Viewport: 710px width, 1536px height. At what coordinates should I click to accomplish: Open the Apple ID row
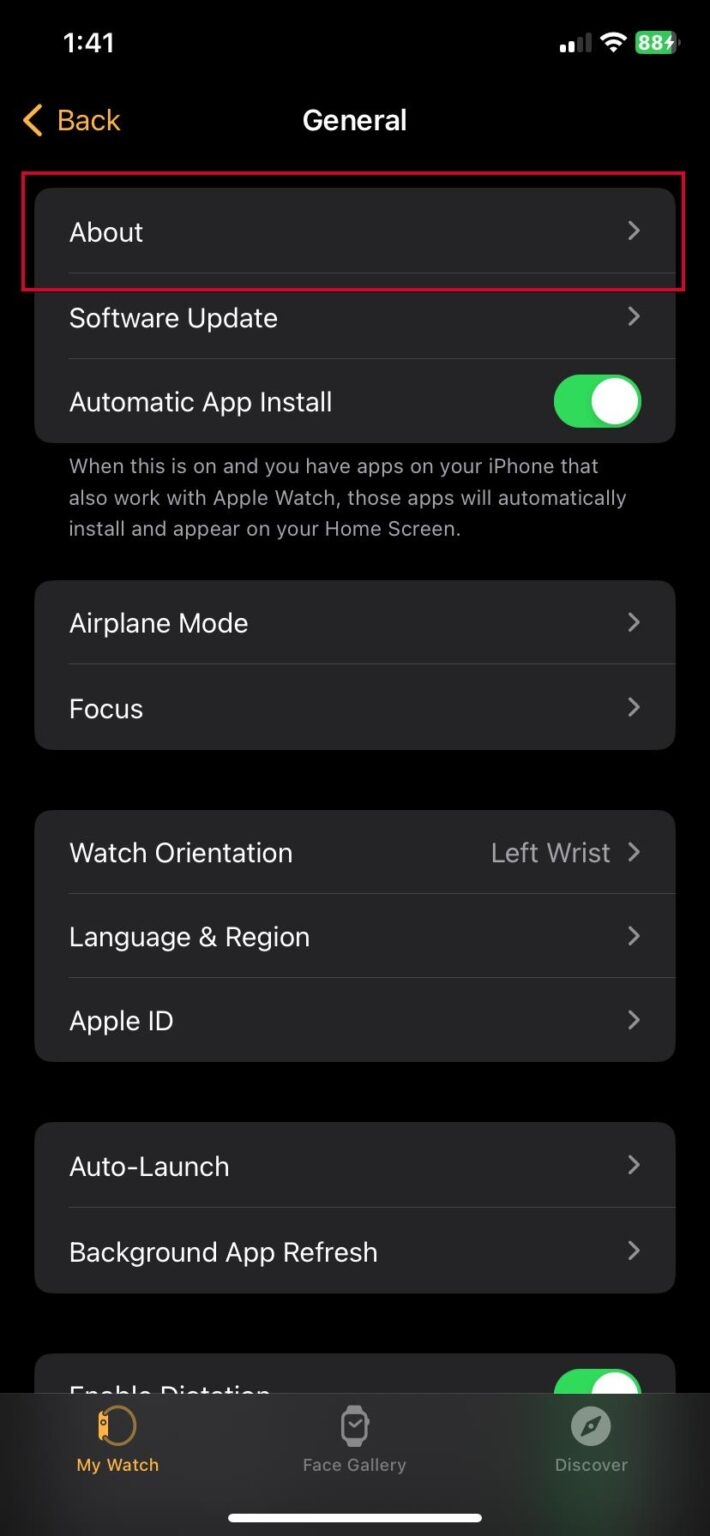tap(354, 1021)
